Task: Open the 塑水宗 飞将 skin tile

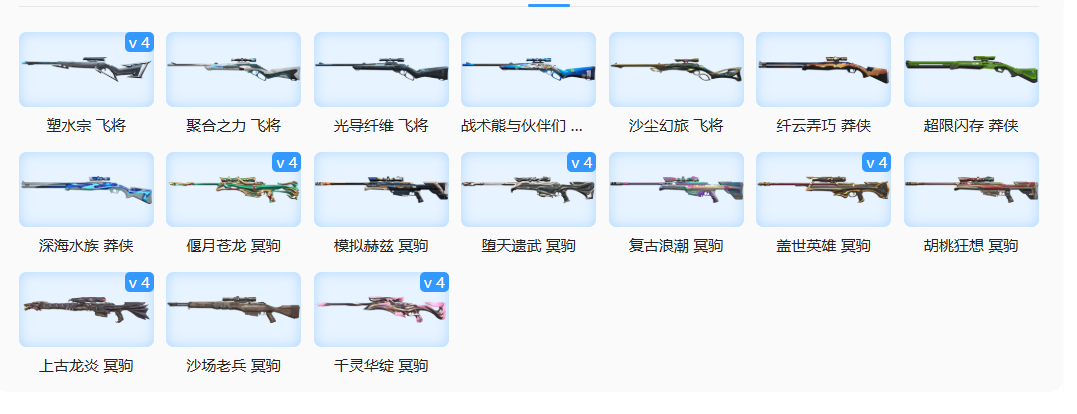Action: 86,69
